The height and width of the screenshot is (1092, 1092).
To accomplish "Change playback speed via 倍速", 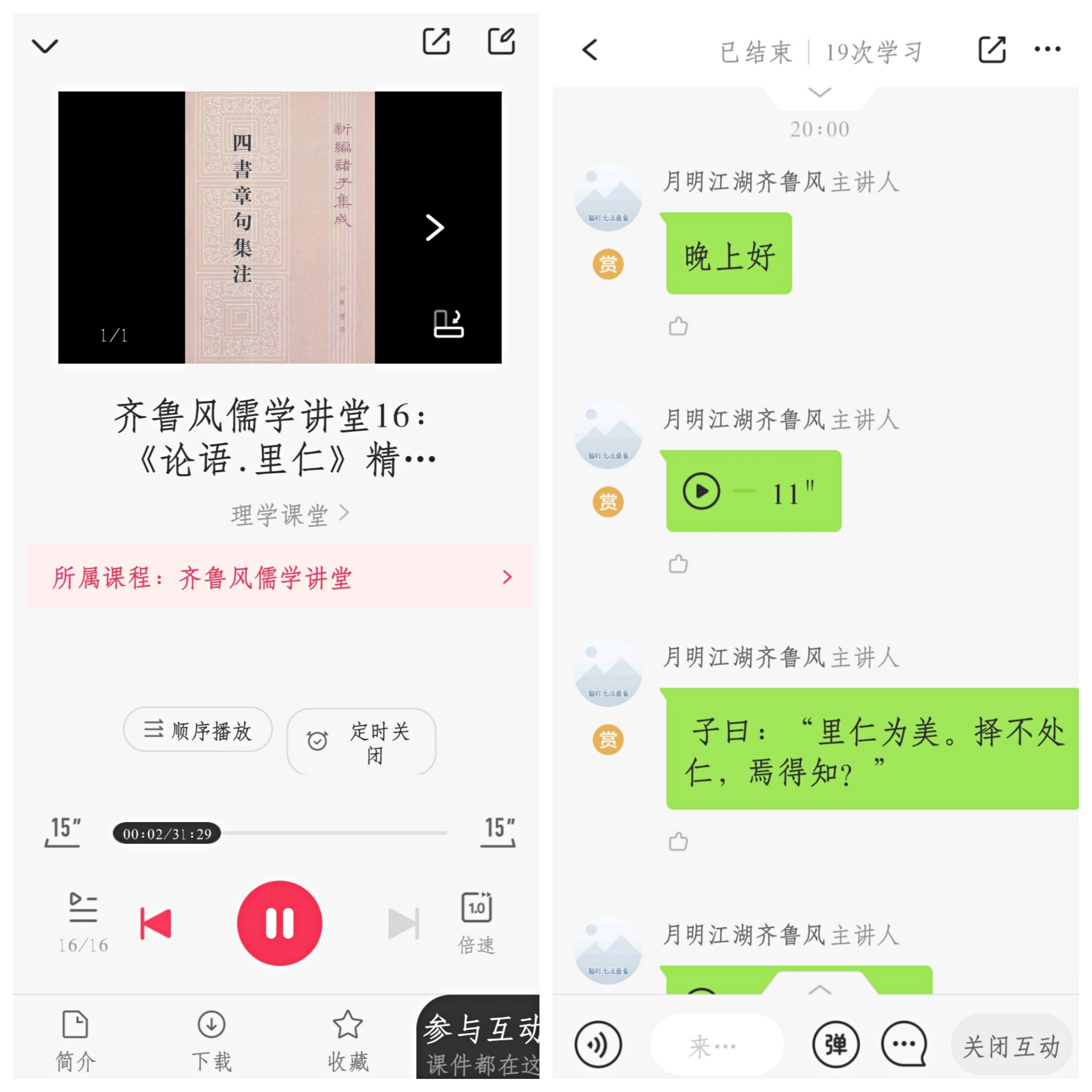I will point(476,921).
